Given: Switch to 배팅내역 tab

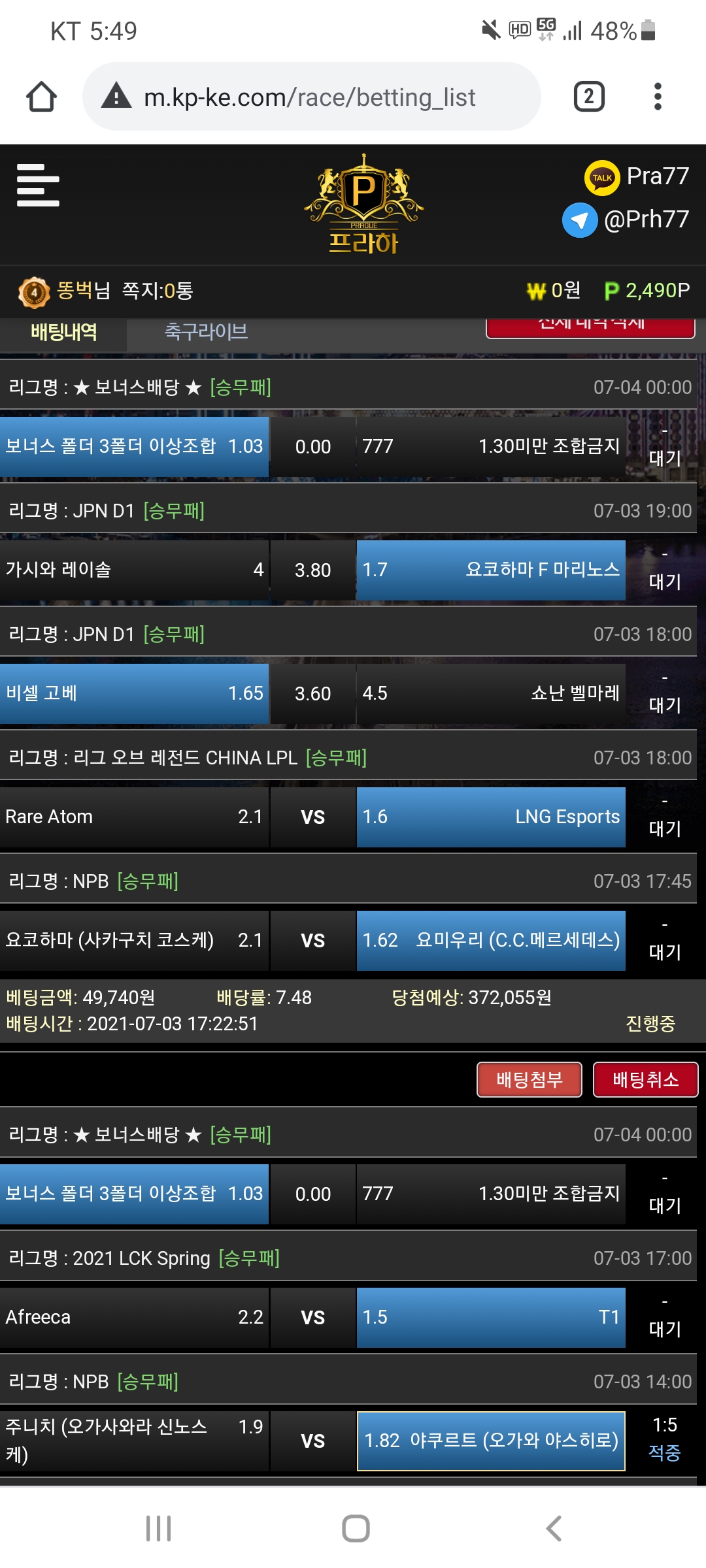Looking at the screenshot, I should point(63,332).
